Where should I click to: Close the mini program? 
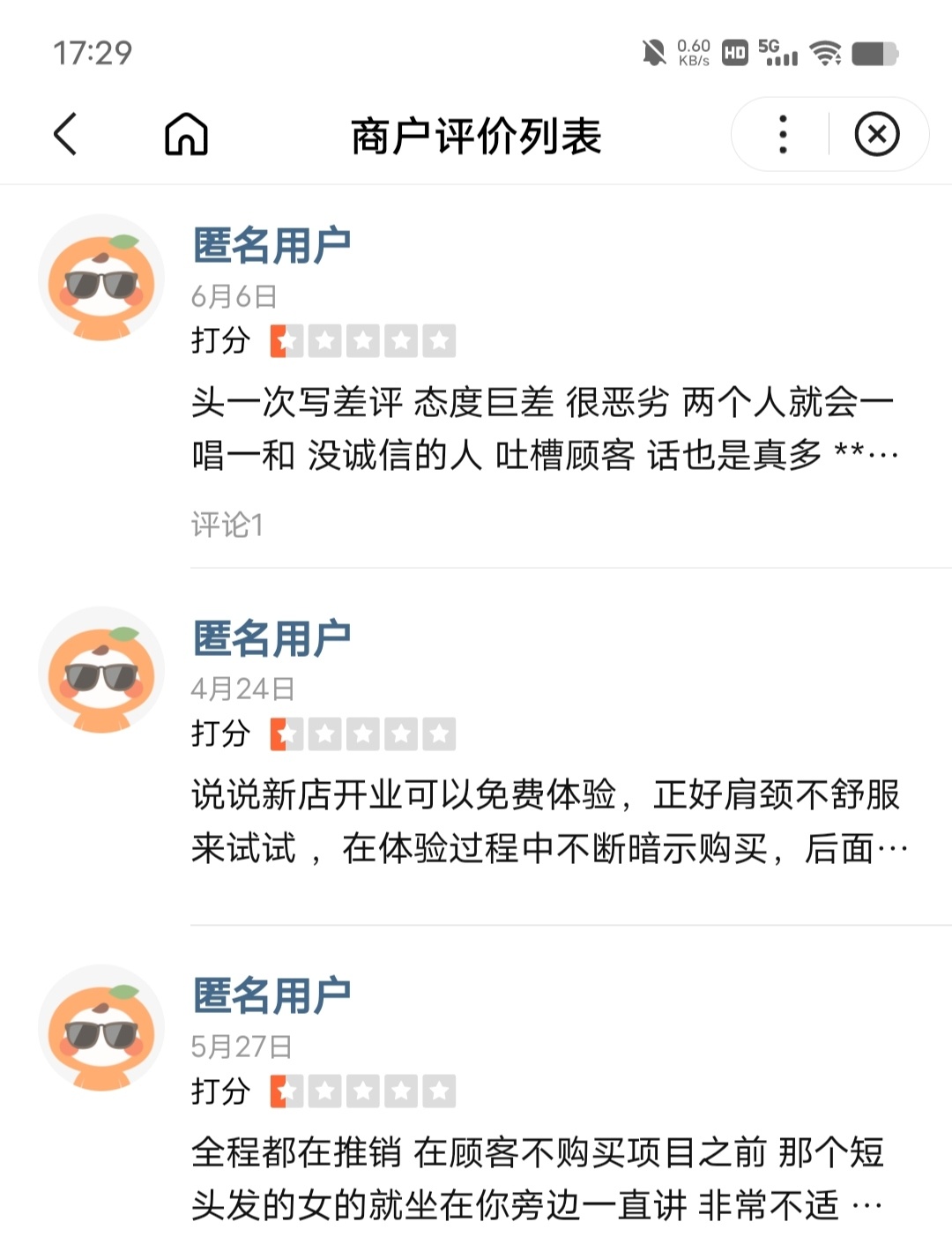pyautogui.click(x=876, y=135)
